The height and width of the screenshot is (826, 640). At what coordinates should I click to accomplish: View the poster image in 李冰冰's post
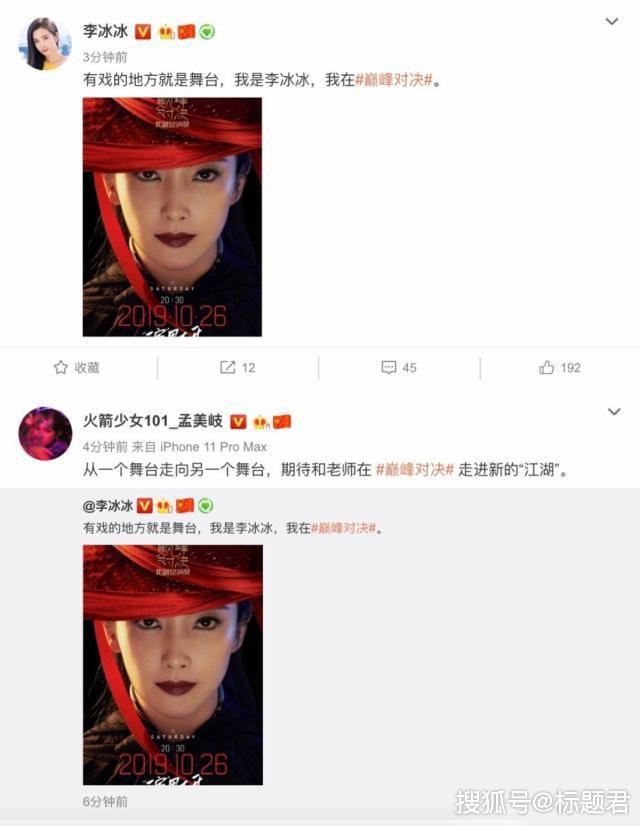(172, 216)
